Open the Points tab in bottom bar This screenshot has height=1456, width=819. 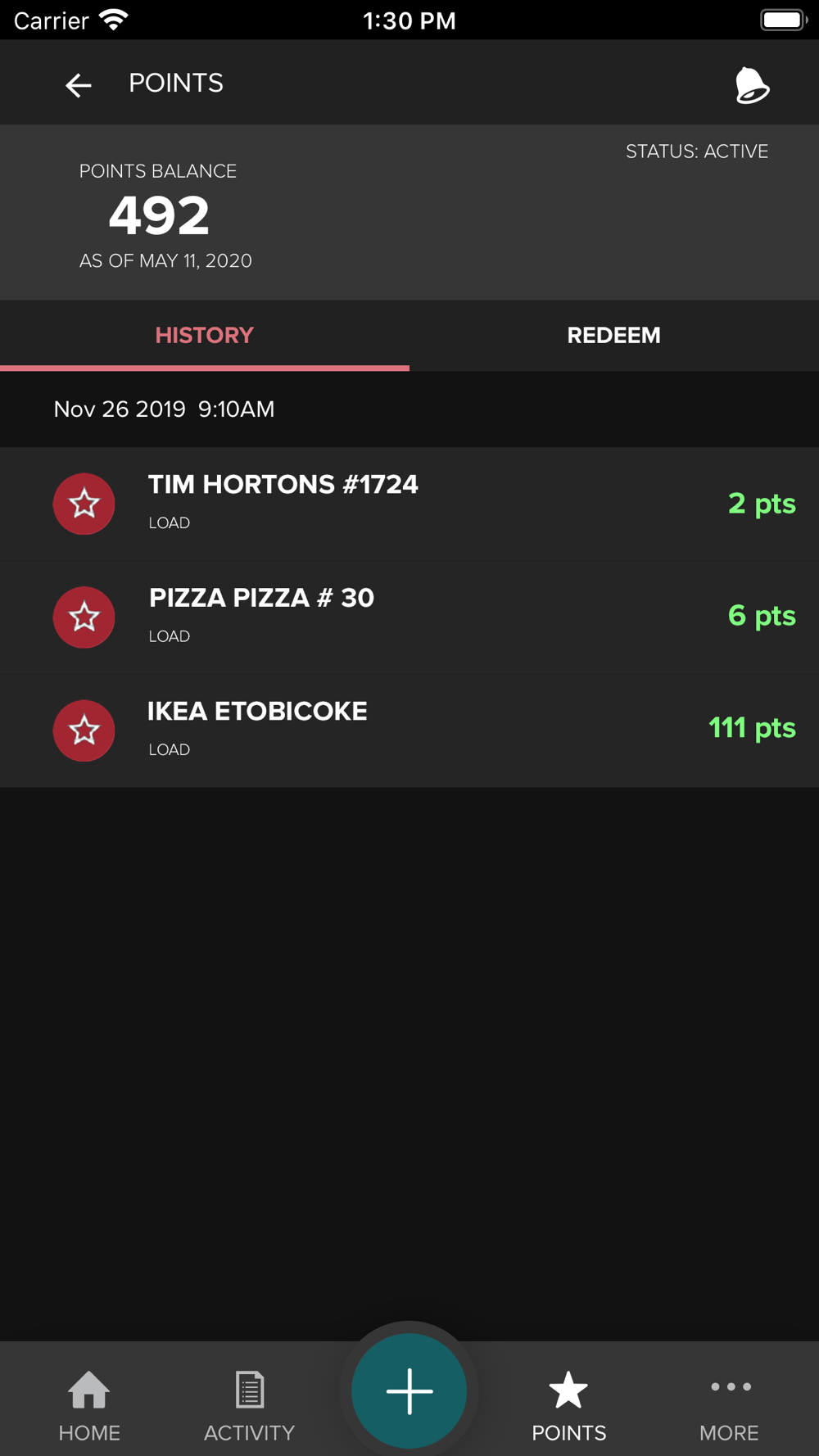point(569,1406)
